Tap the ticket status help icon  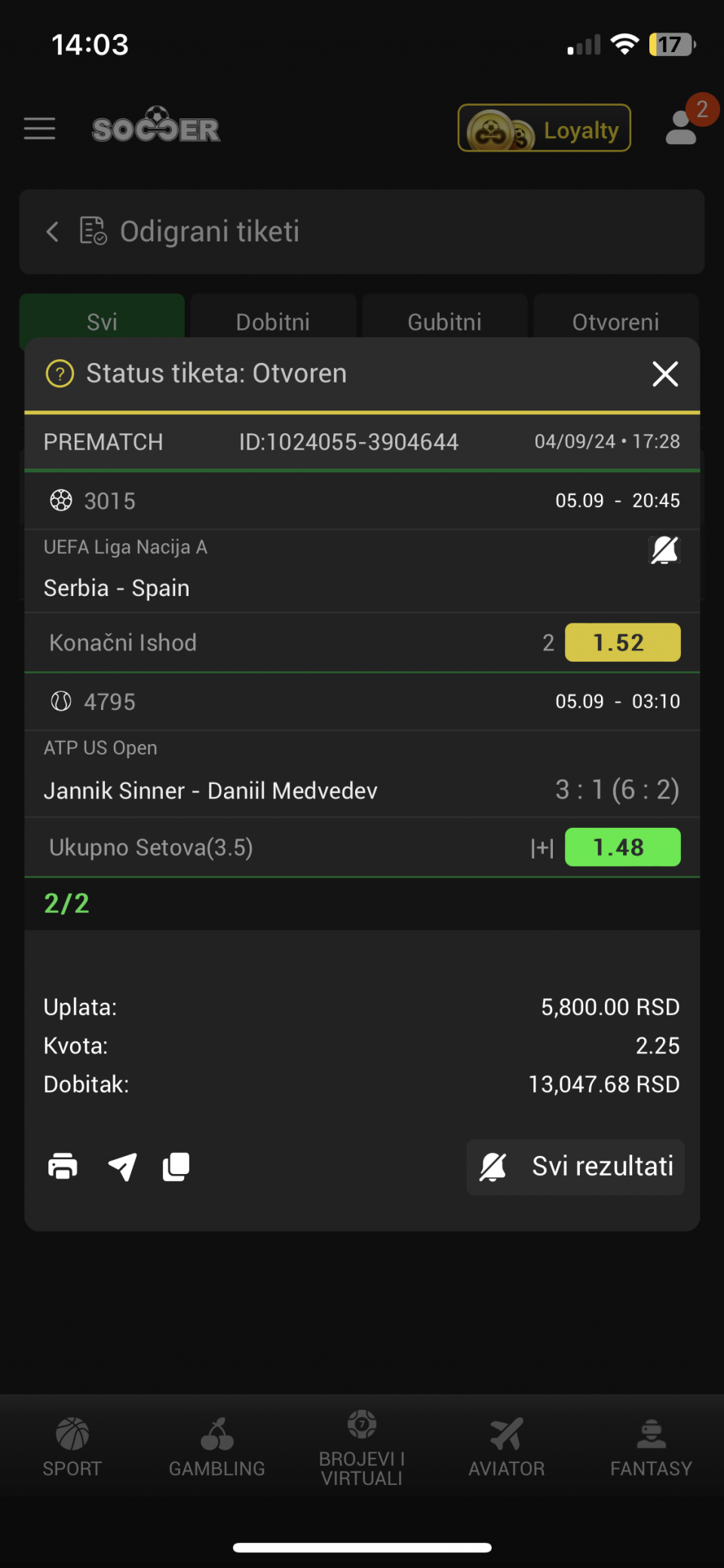click(x=60, y=374)
